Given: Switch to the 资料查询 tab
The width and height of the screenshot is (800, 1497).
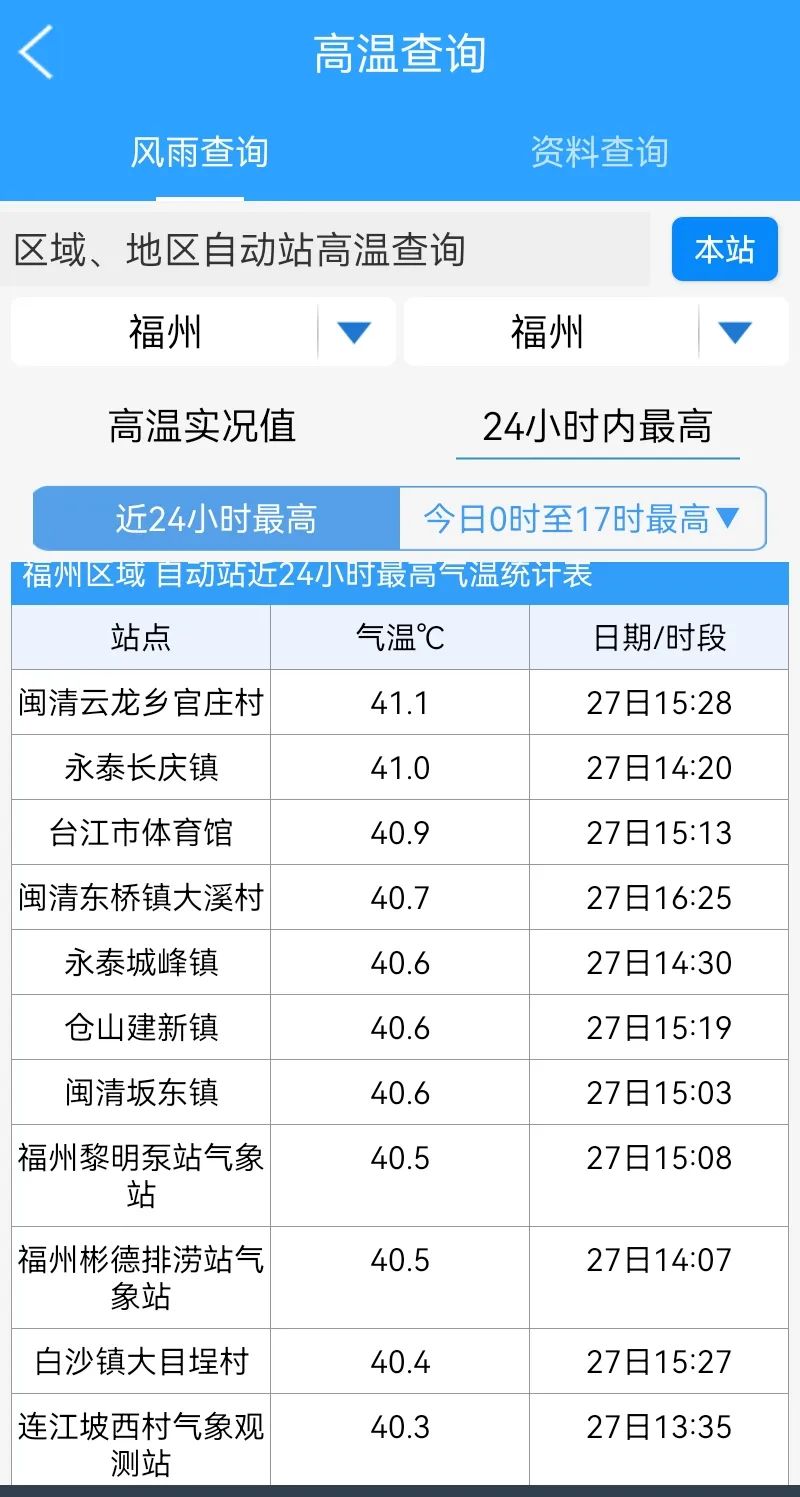Looking at the screenshot, I should [x=599, y=152].
